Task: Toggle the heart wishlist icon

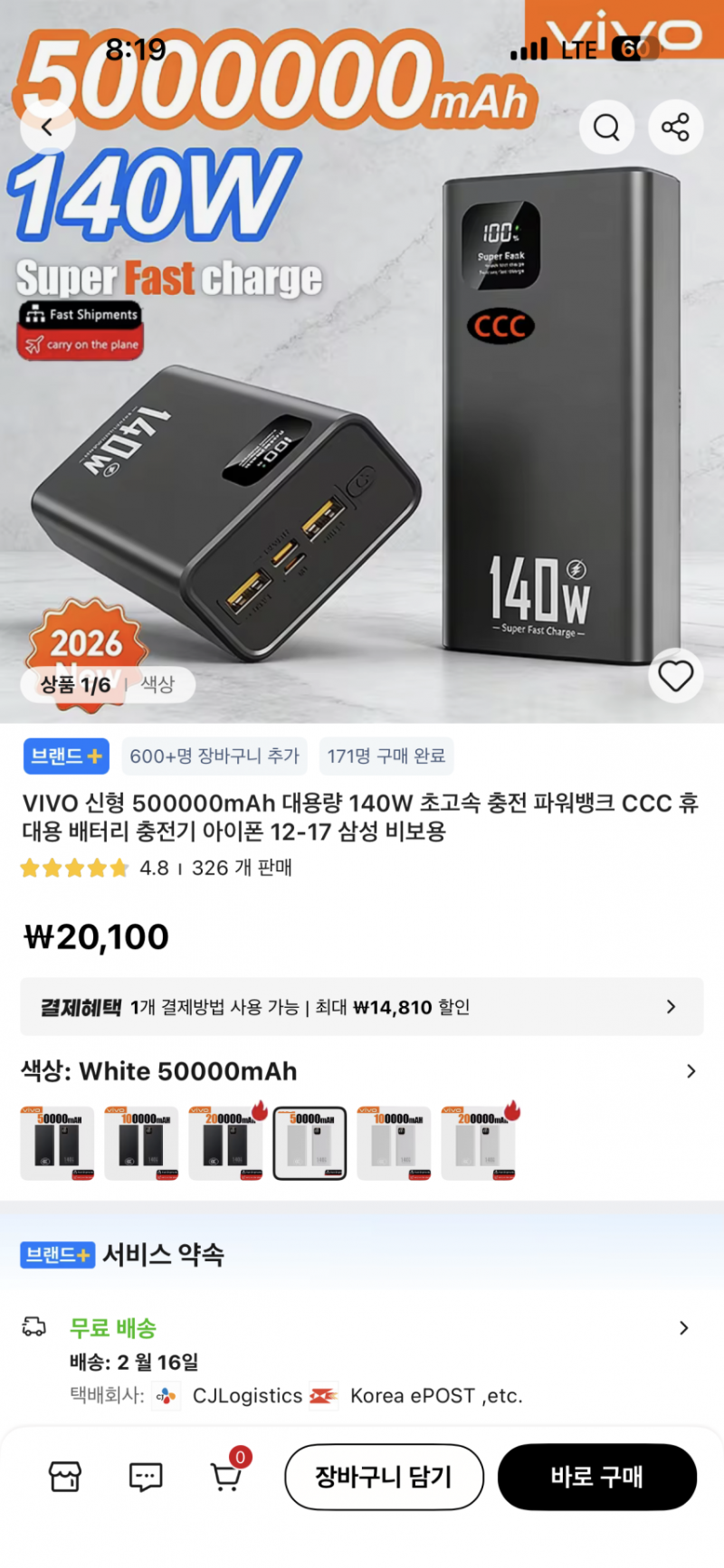Action: coord(676,676)
